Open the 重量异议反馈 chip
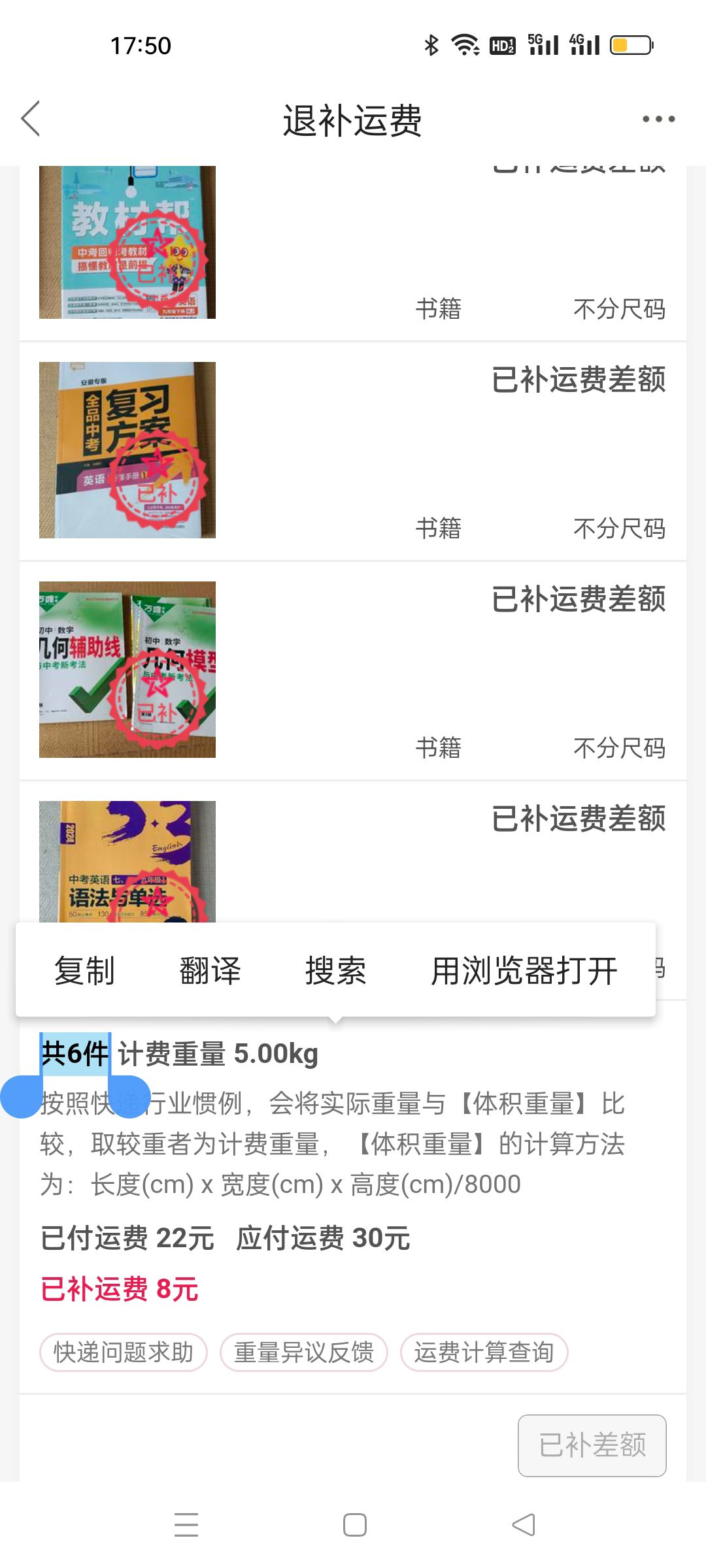This screenshot has height=1568, width=706. coord(304,1352)
